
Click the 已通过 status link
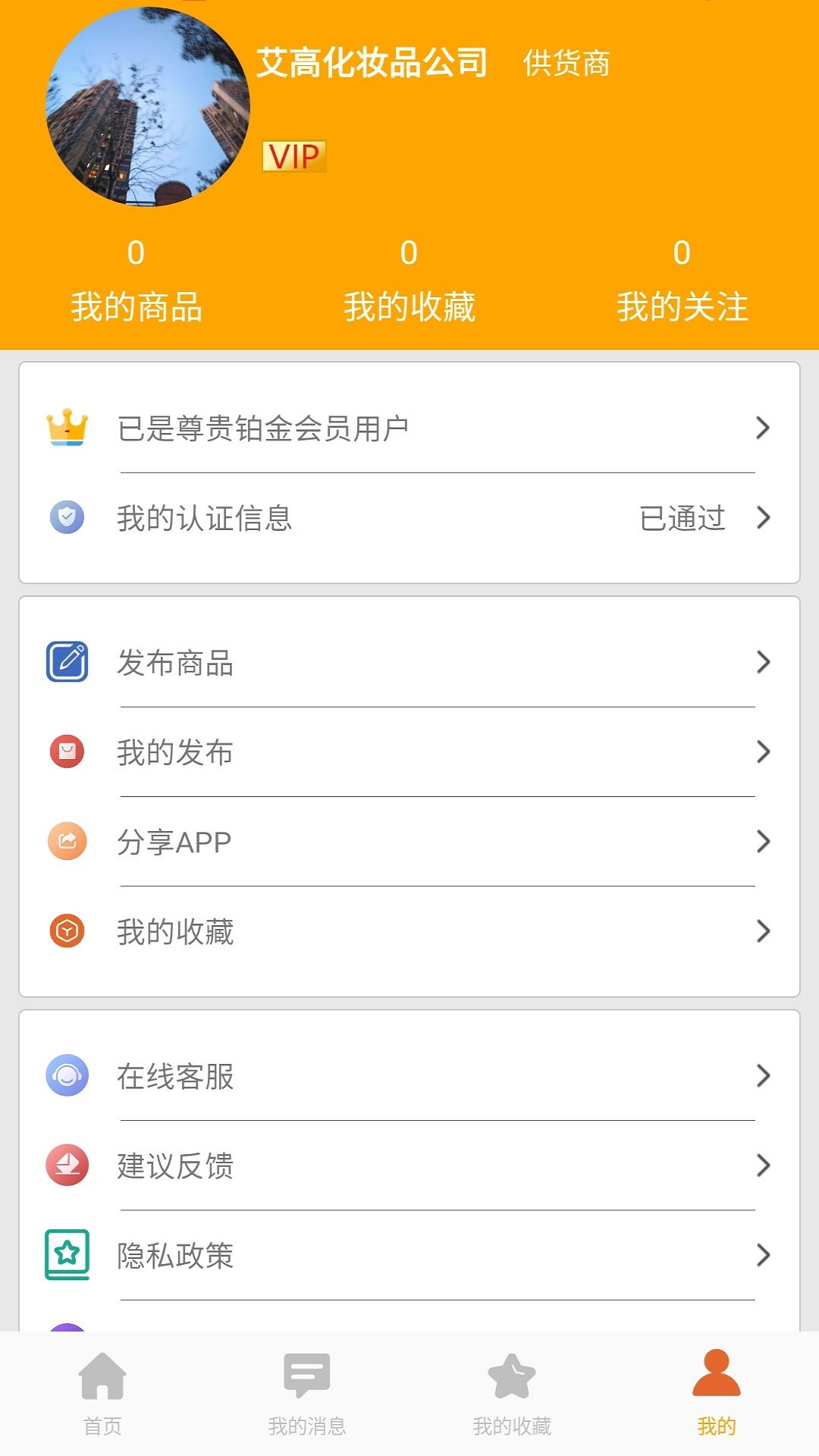click(681, 518)
